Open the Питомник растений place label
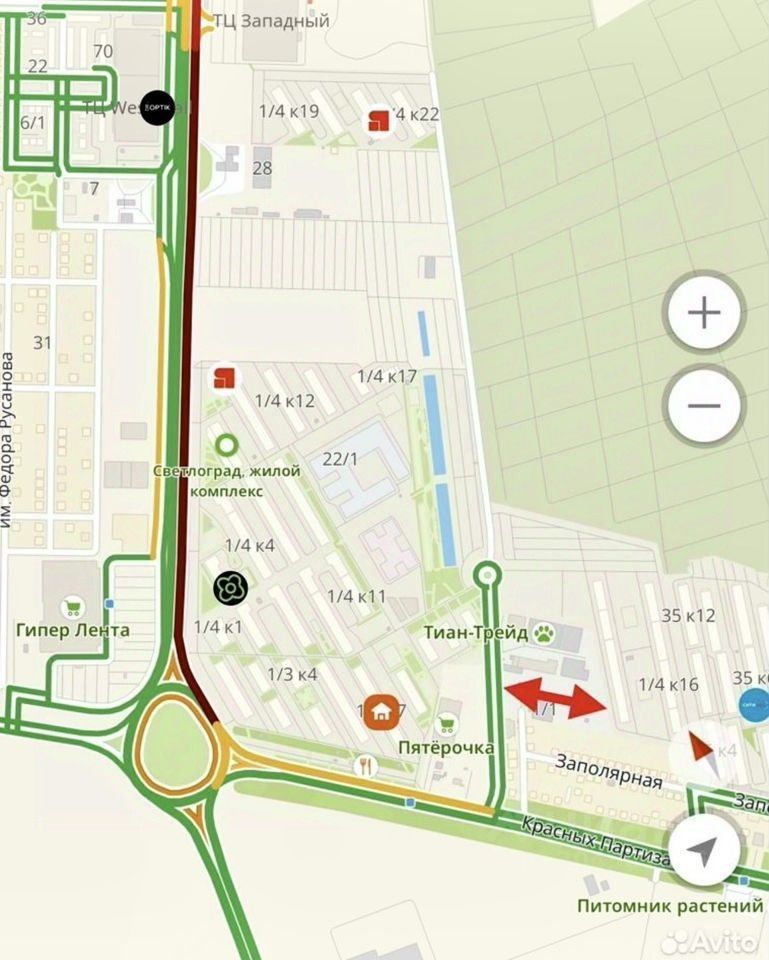Image resolution: width=769 pixels, height=960 pixels. pos(668,906)
